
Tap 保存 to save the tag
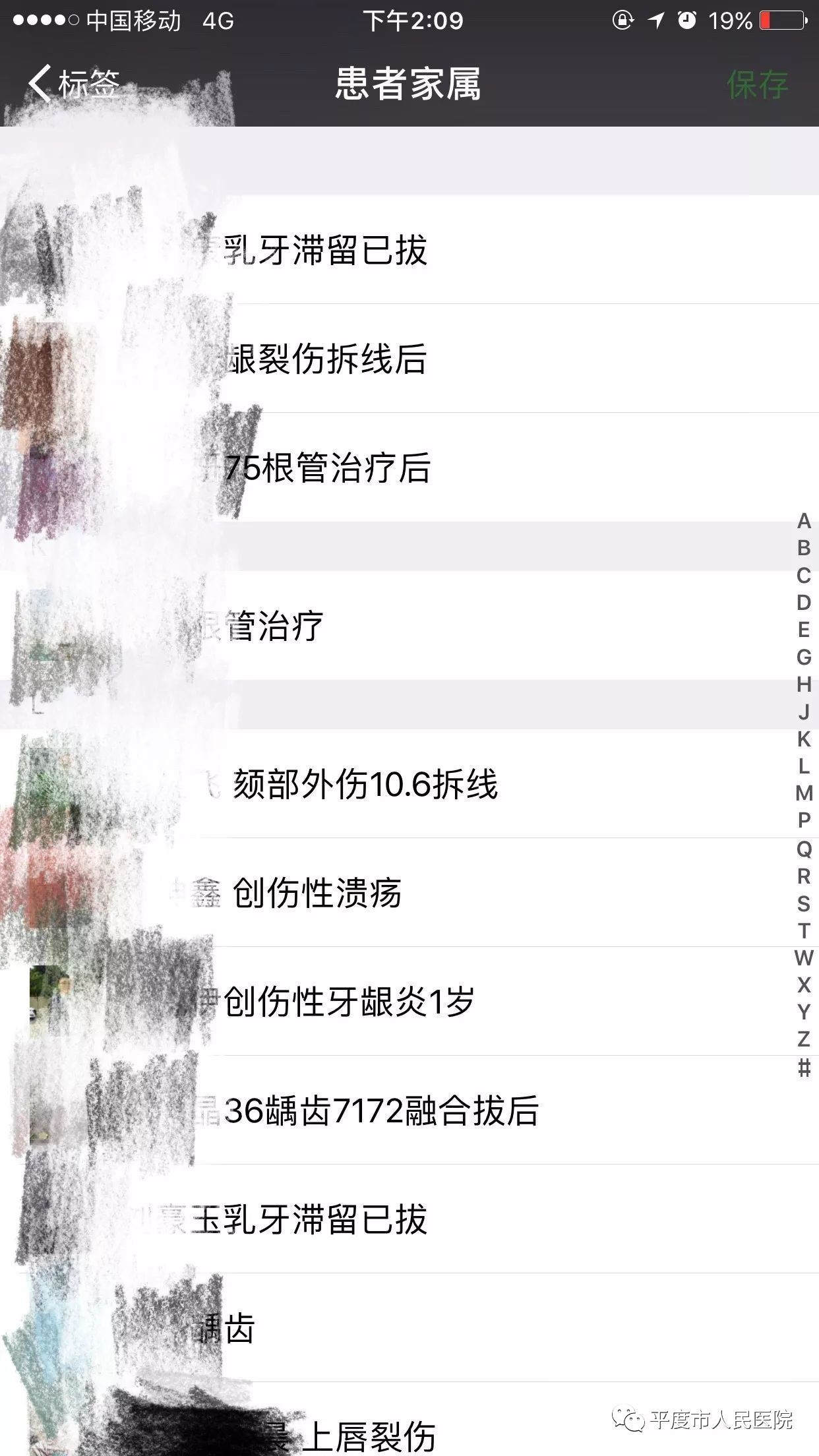pyautogui.click(x=756, y=84)
